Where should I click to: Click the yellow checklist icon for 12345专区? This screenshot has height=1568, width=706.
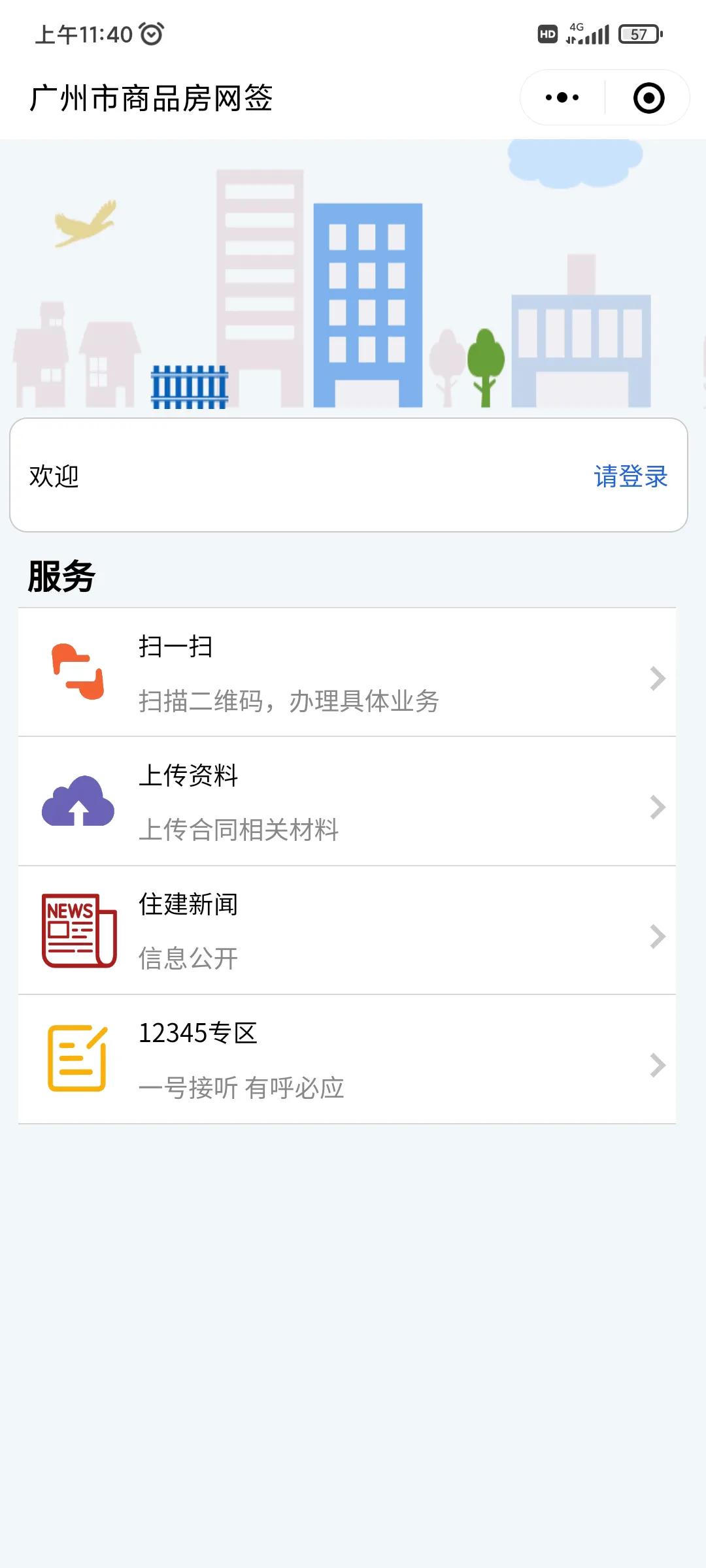77,1058
